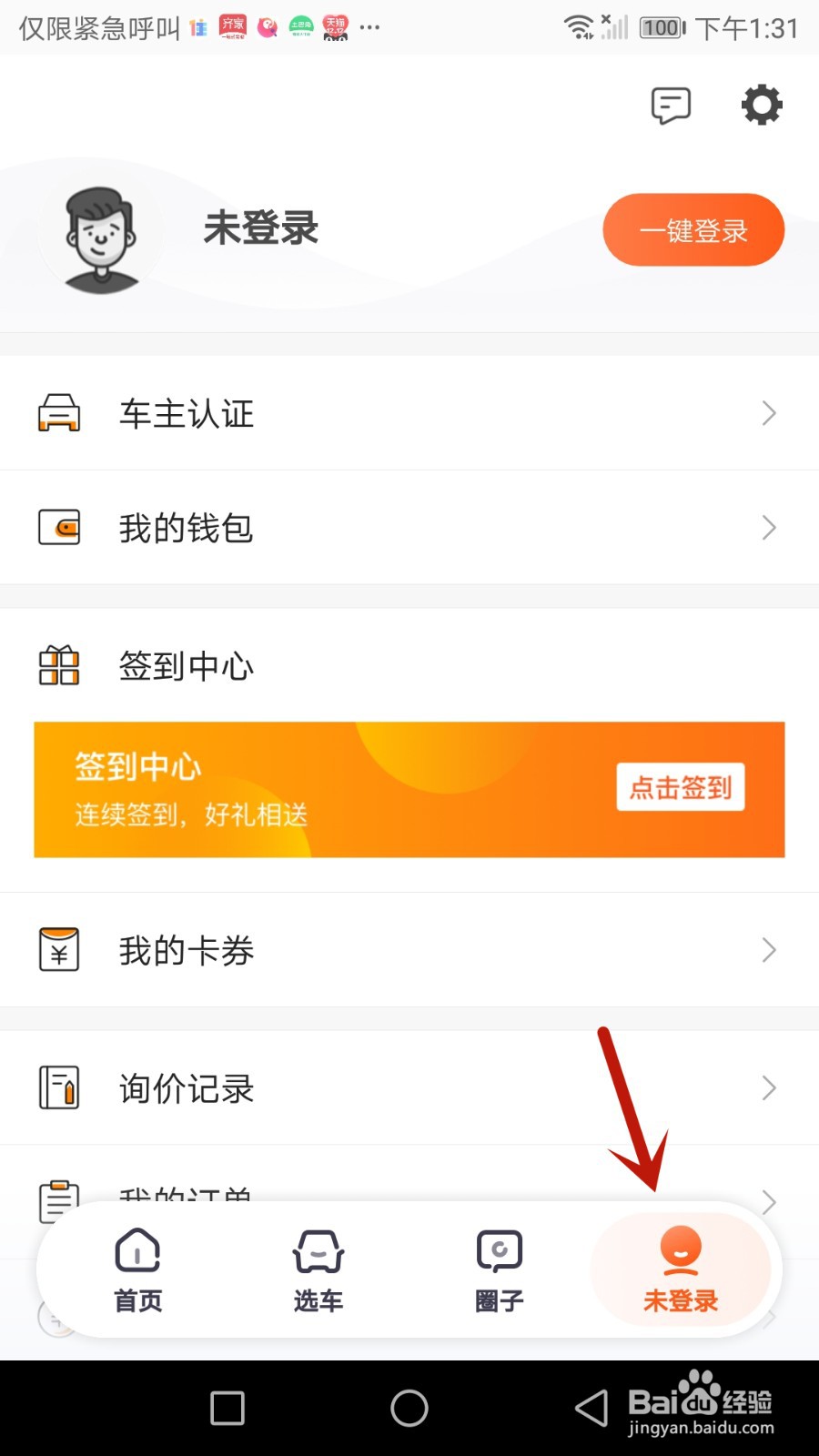The image size is (819, 1456).
Task: Switch to the 首页 home tab
Action: click(137, 1269)
